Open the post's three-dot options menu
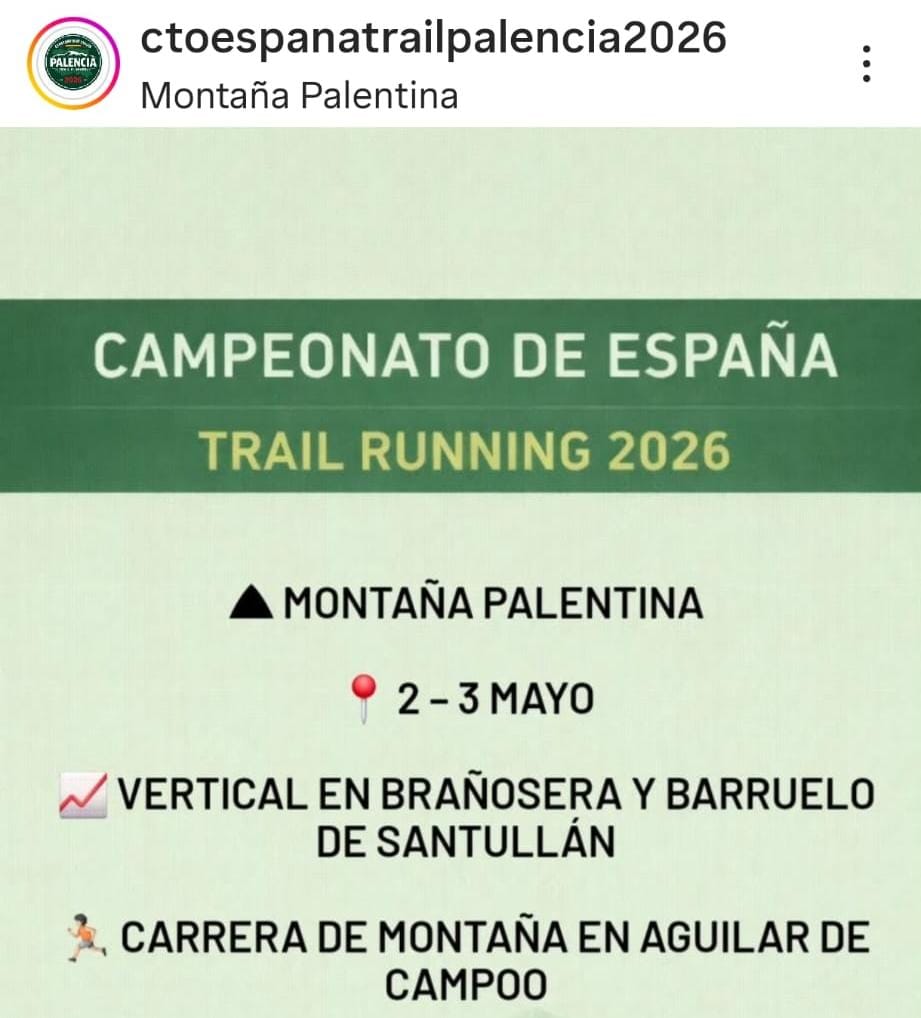This screenshot has height=1018, width=921. (867, 62)
